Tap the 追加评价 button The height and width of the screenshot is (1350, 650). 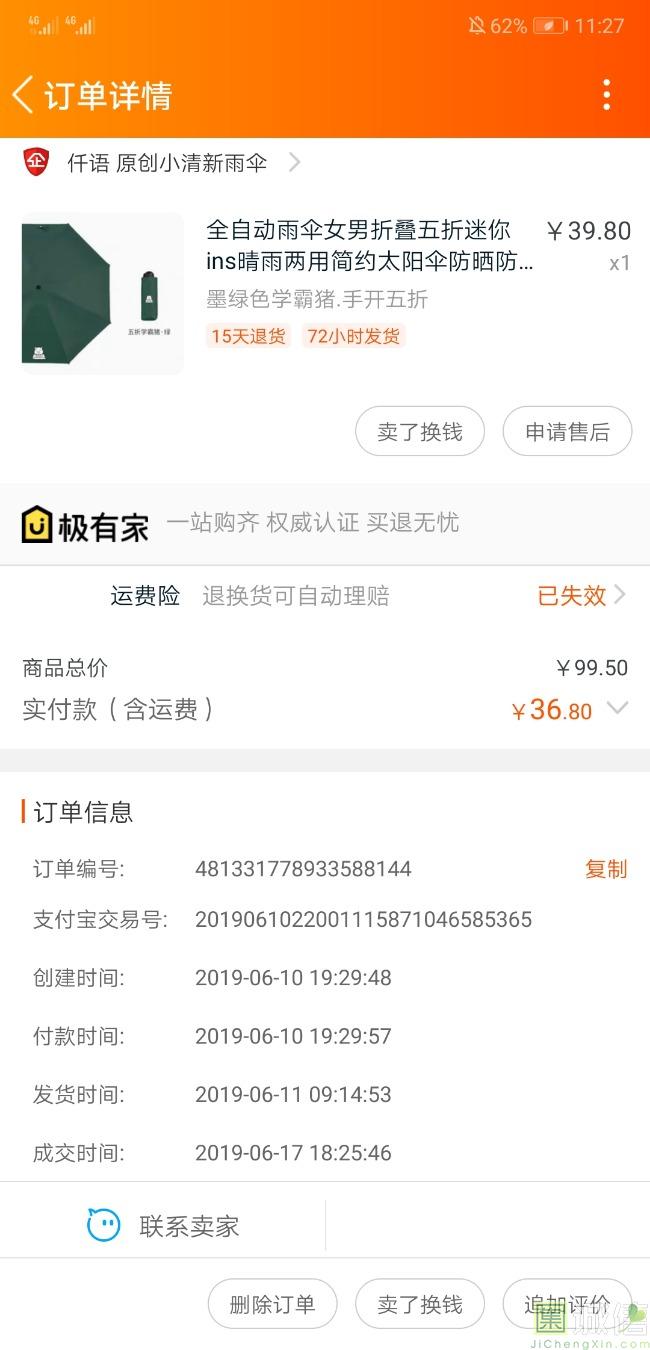pos(567,1304)
